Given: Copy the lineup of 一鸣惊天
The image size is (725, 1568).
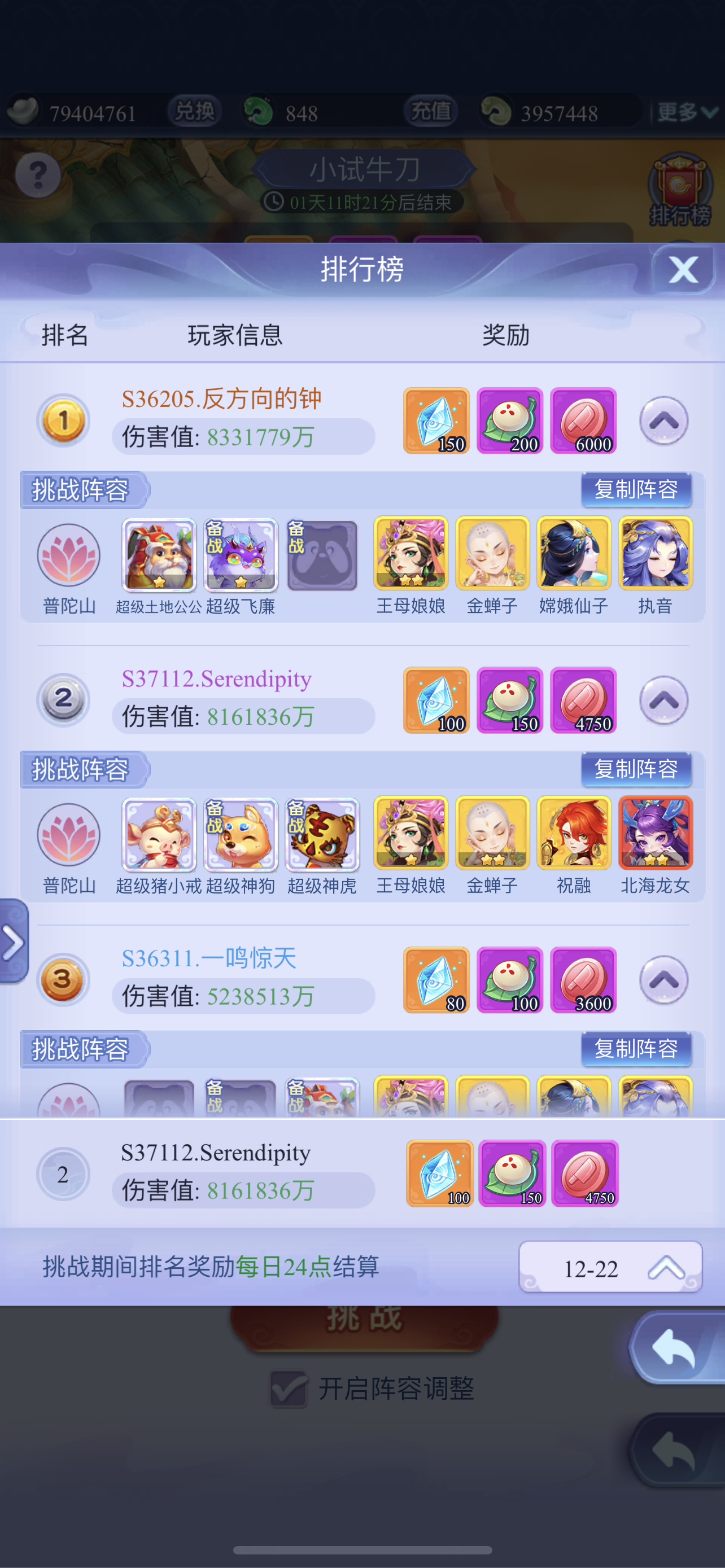Looking at the screenshot, I should (x=636, y=1048).
